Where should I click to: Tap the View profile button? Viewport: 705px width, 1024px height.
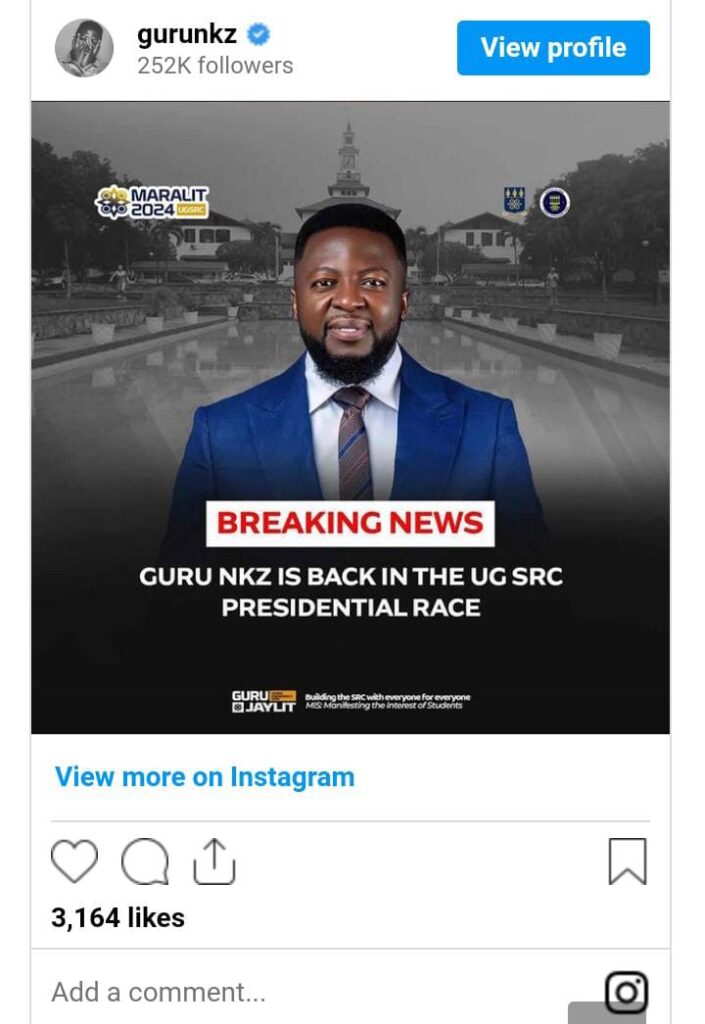tap(553, 48)
